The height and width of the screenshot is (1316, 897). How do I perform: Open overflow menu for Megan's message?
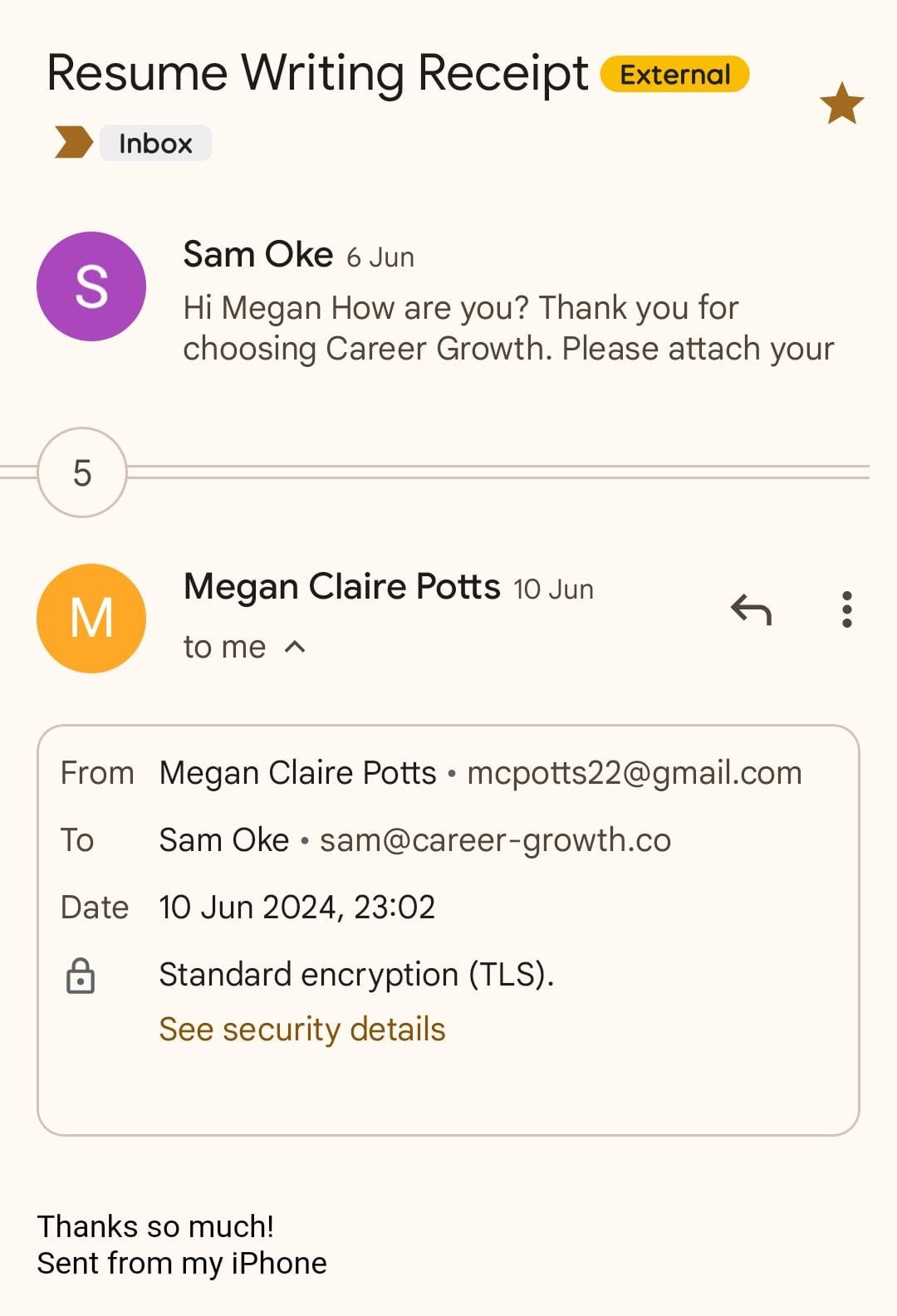pos(846,610)
